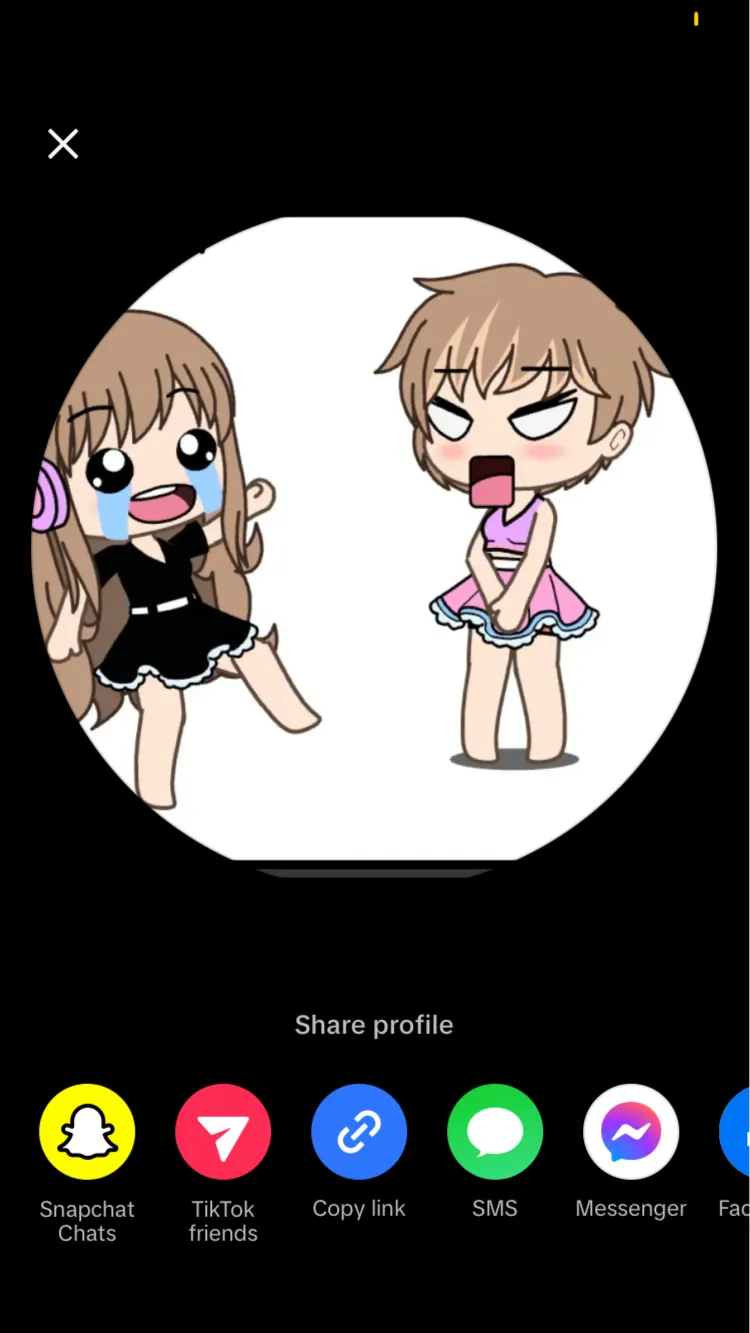This screenshot has height=1333, width=750.
Task: Send profile to TikTok friends
Action: click(x=223, y=1132)
